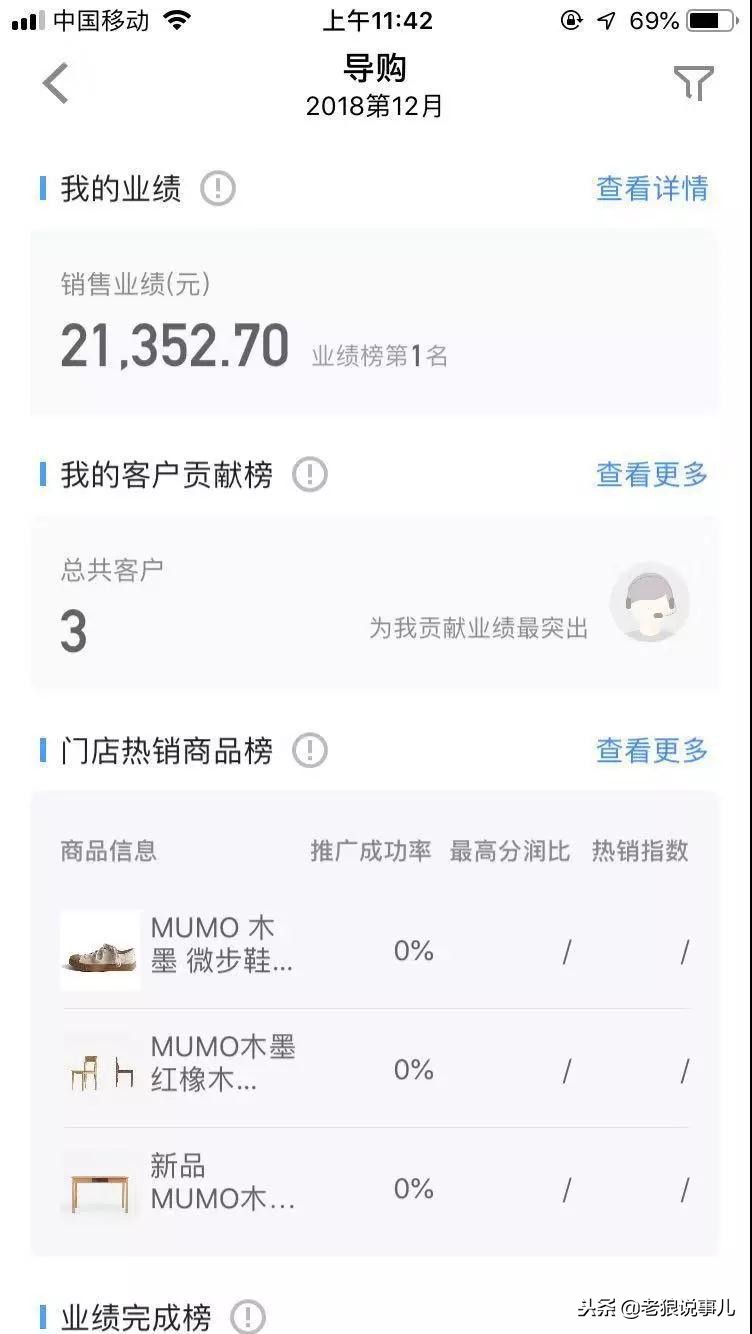
Task: Open 查看详情 next to 我的业绩
Action: coord(651,188)
